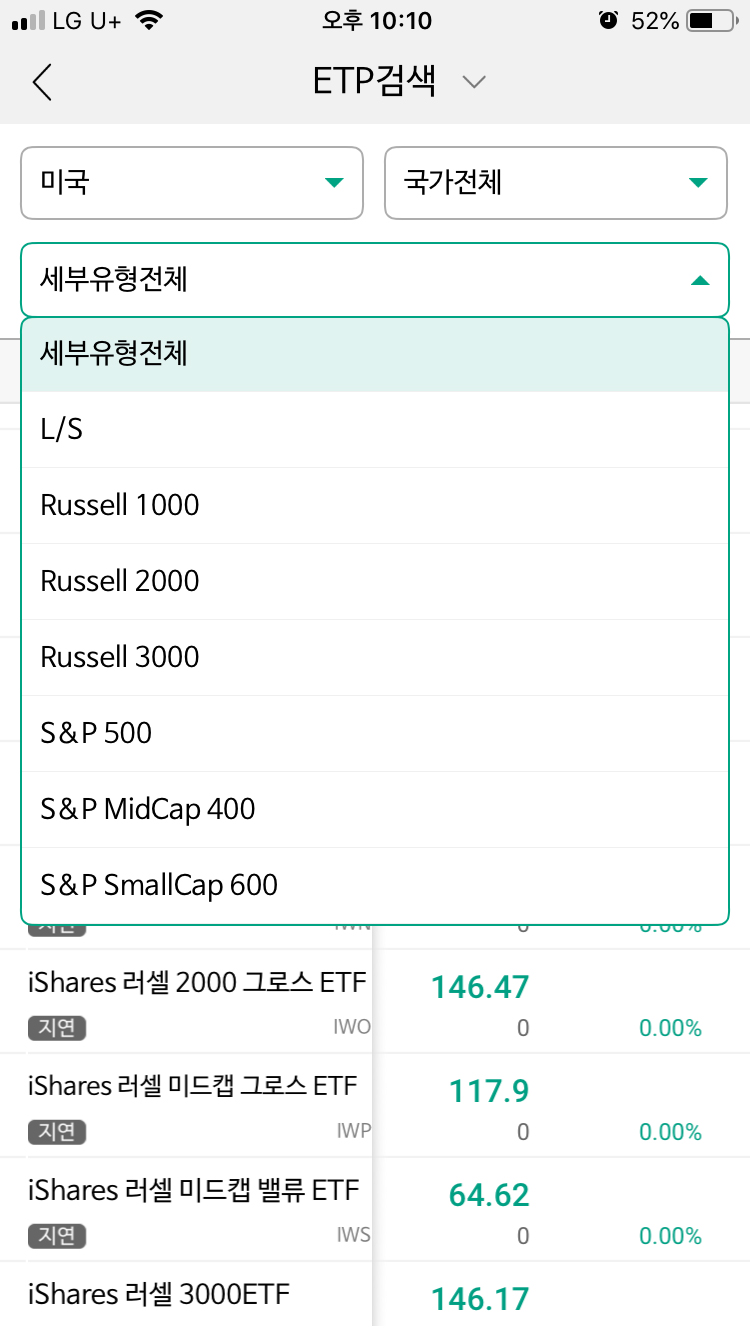Open iShares 러셀 미드캡 밸류 ETF

coord(375,1209)
